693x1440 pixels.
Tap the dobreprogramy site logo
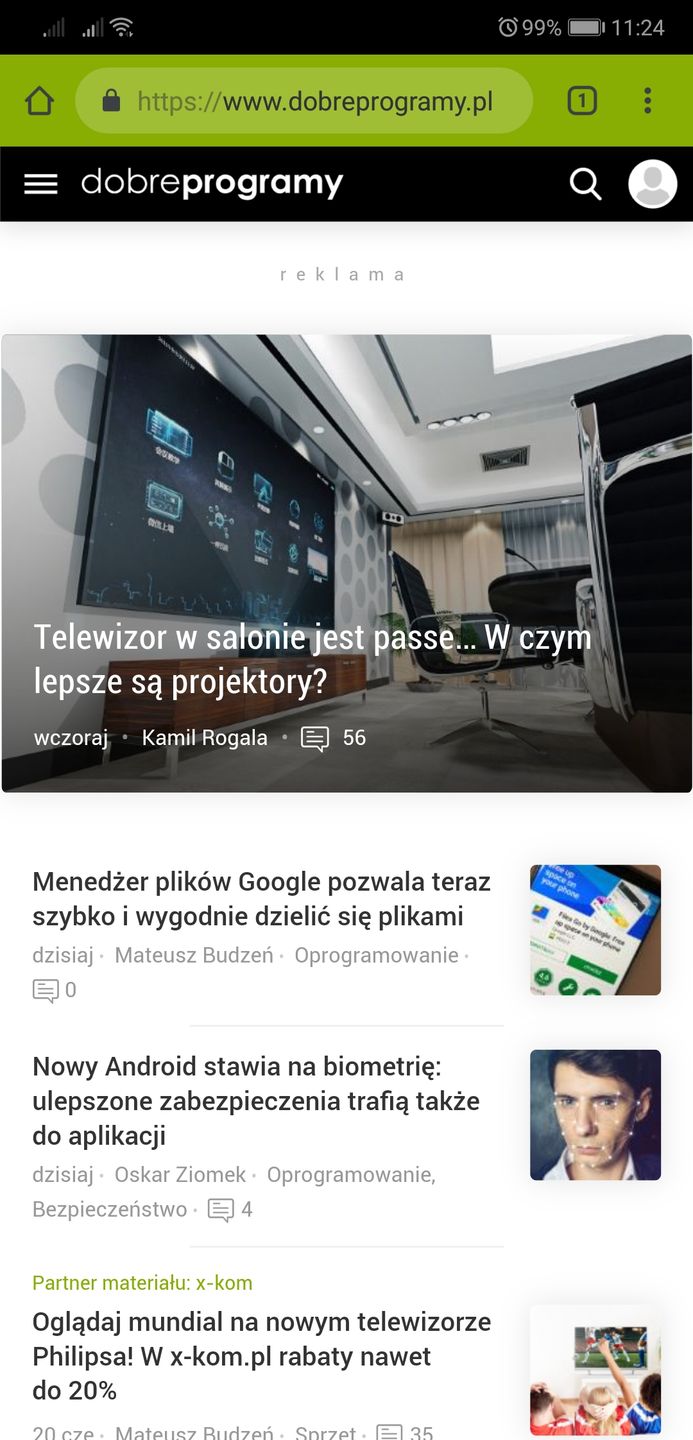point(212,184)
